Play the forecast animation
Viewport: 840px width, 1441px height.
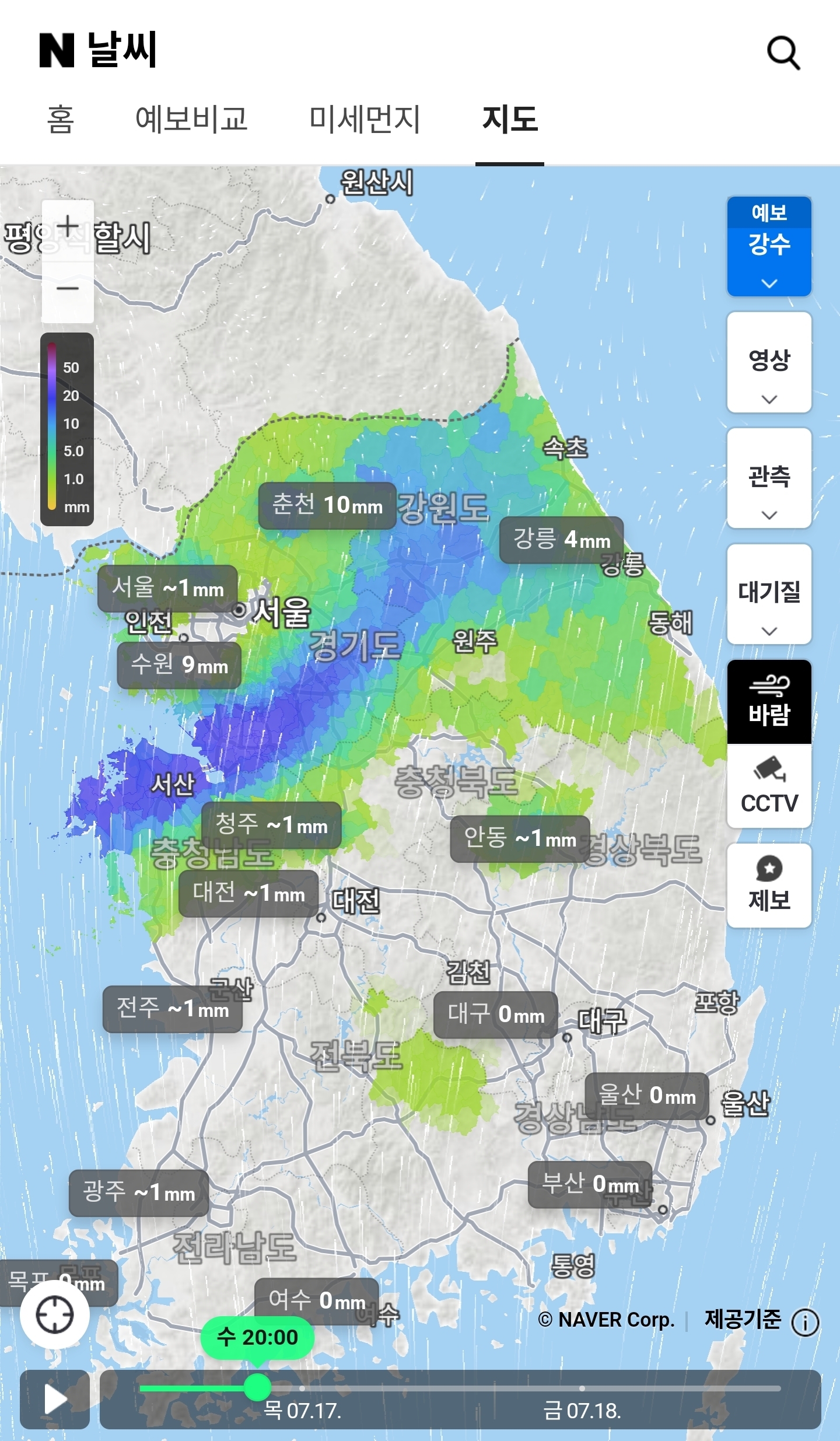click(55, 1399)
